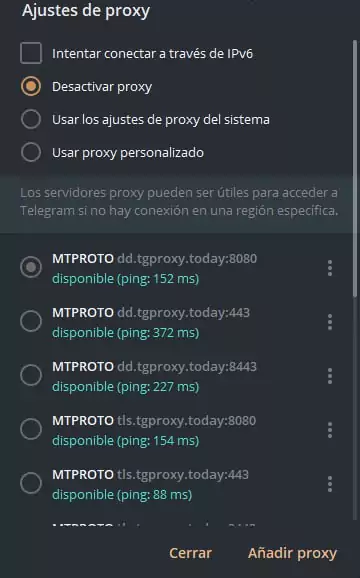Viewport: 360px width, 578px height.
Task: Select the tls.tgproxy.today:8080 proxy
Action: 31,429
